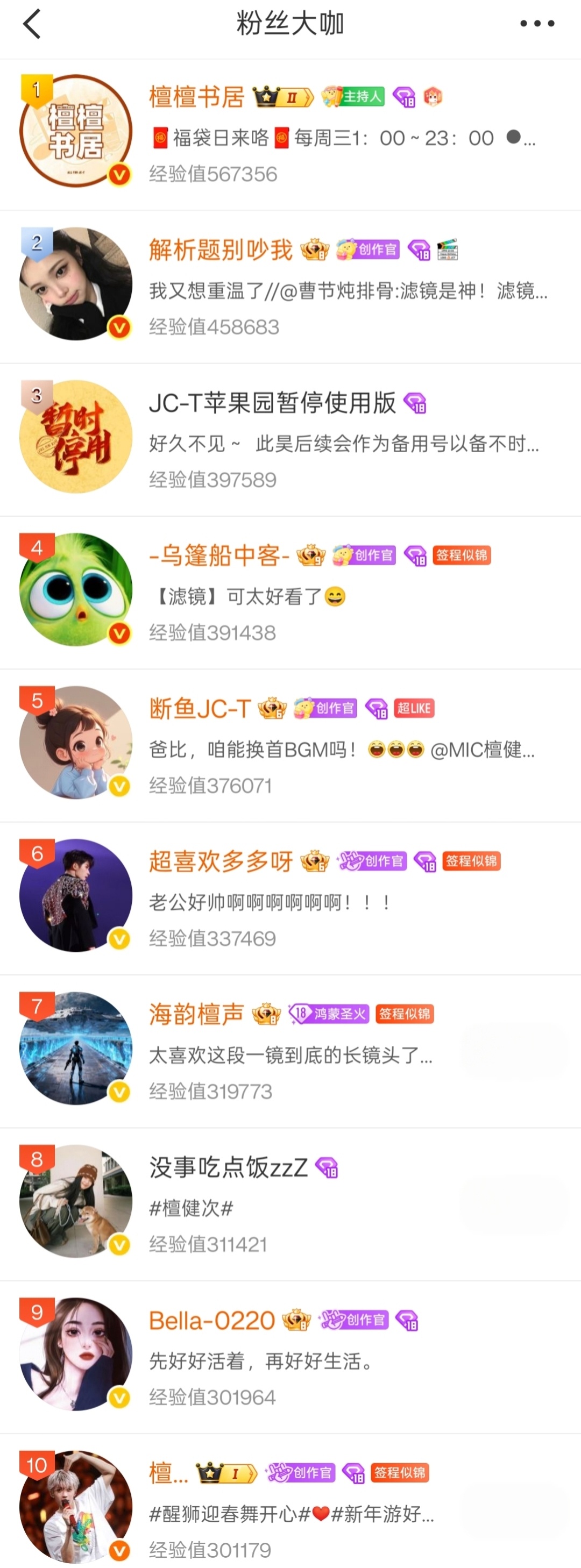Image resolution: width=581 pixels, height=1568 pixels.
Task: Tap the back arrow at top left
Action: pos(32,24)
